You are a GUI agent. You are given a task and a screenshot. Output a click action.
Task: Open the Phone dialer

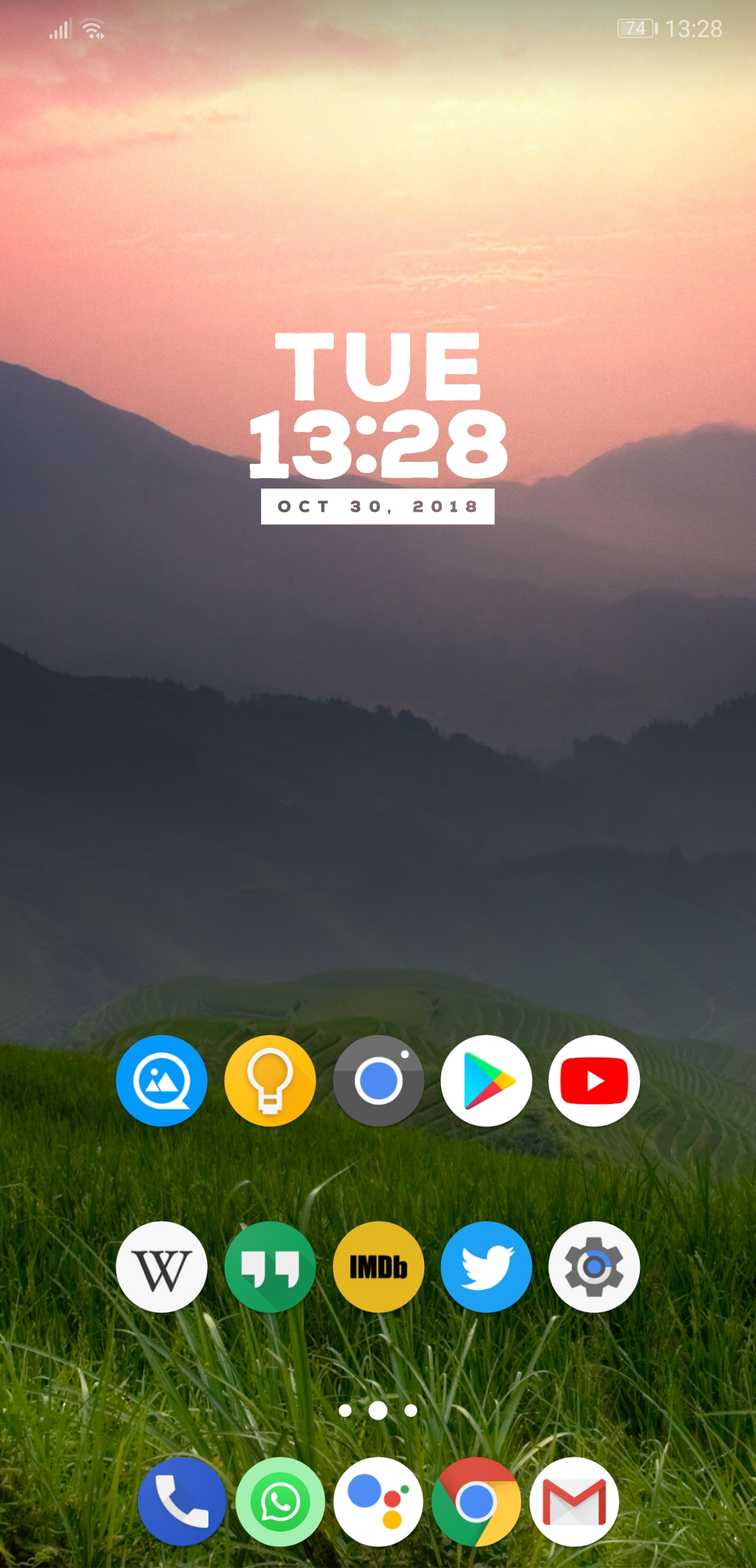point(182,1501)
